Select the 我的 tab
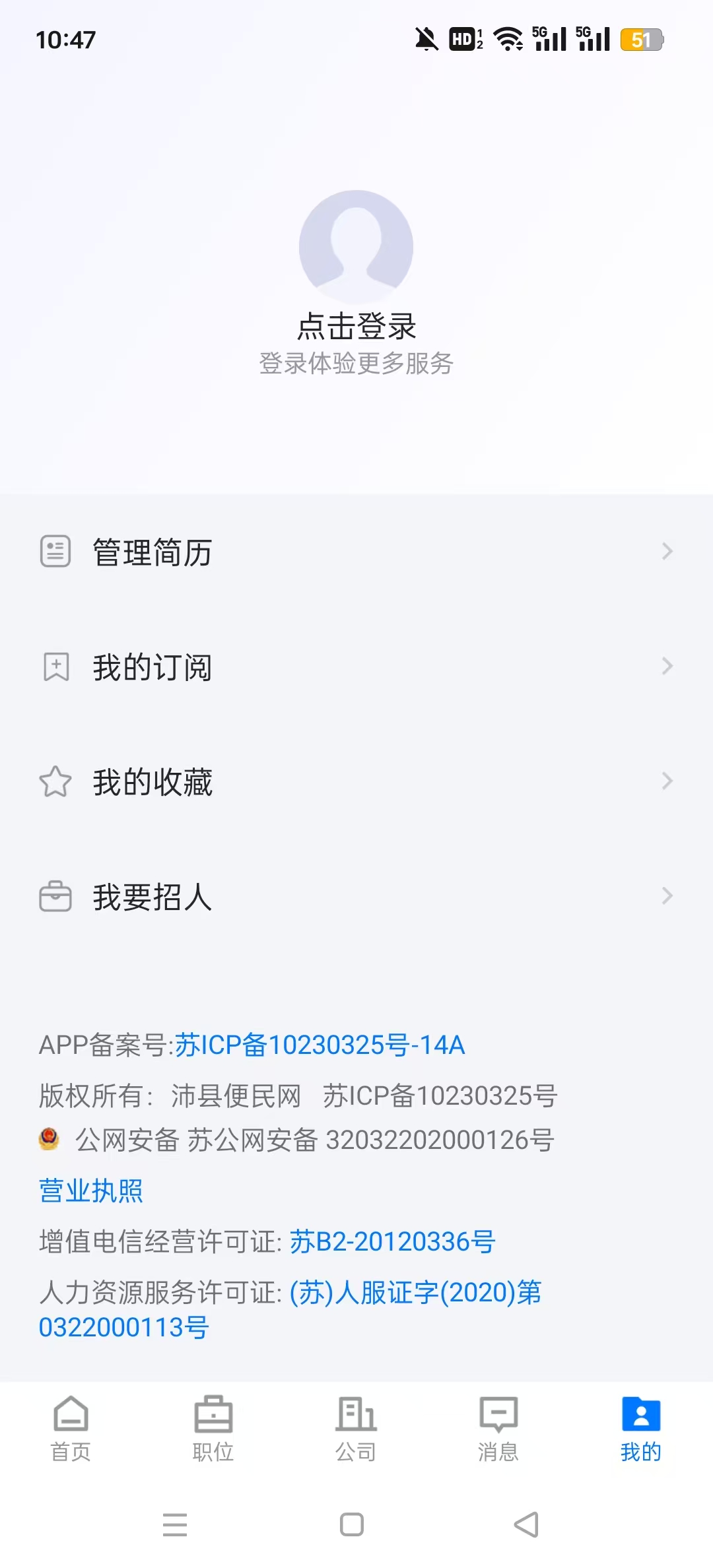The width and height of the screenshot is (713, 1568). [640, 1429]
